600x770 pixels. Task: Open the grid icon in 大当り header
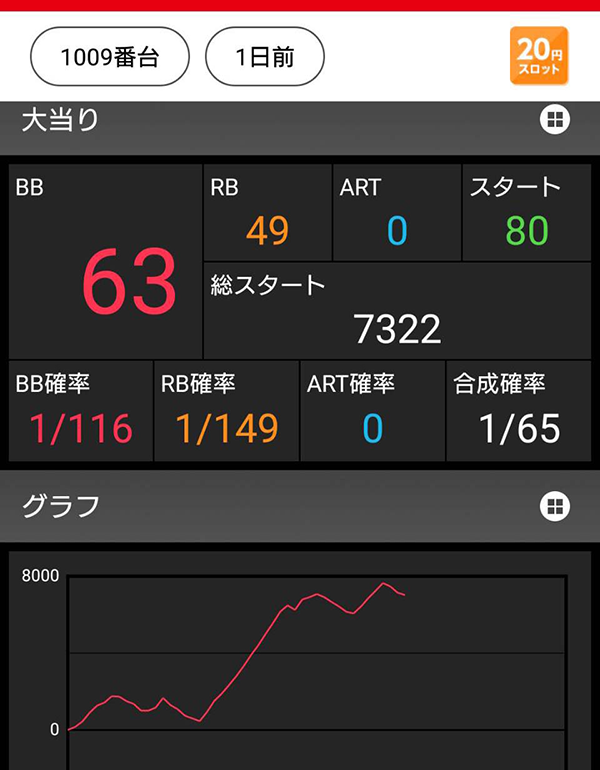click(555, 121)
